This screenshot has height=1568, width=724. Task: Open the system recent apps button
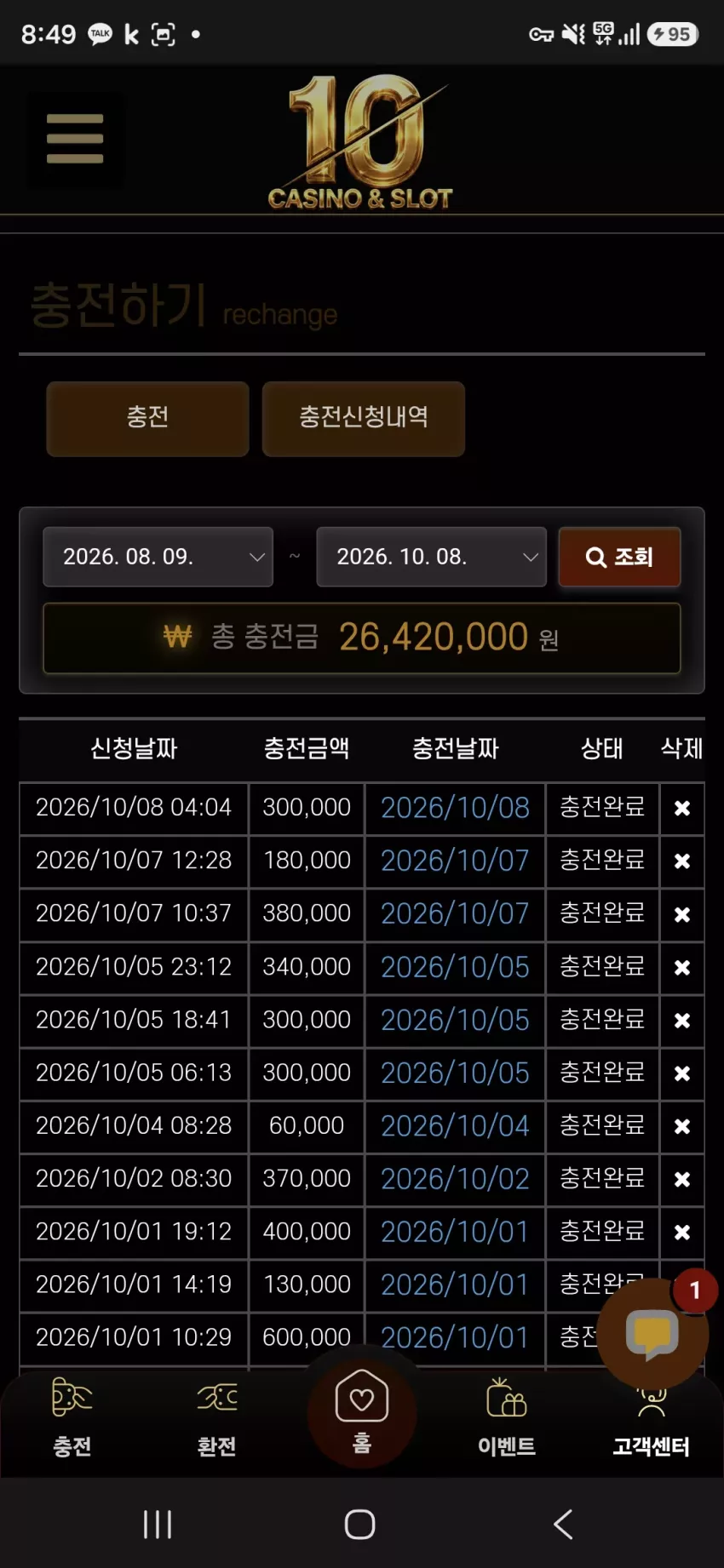158,1524
